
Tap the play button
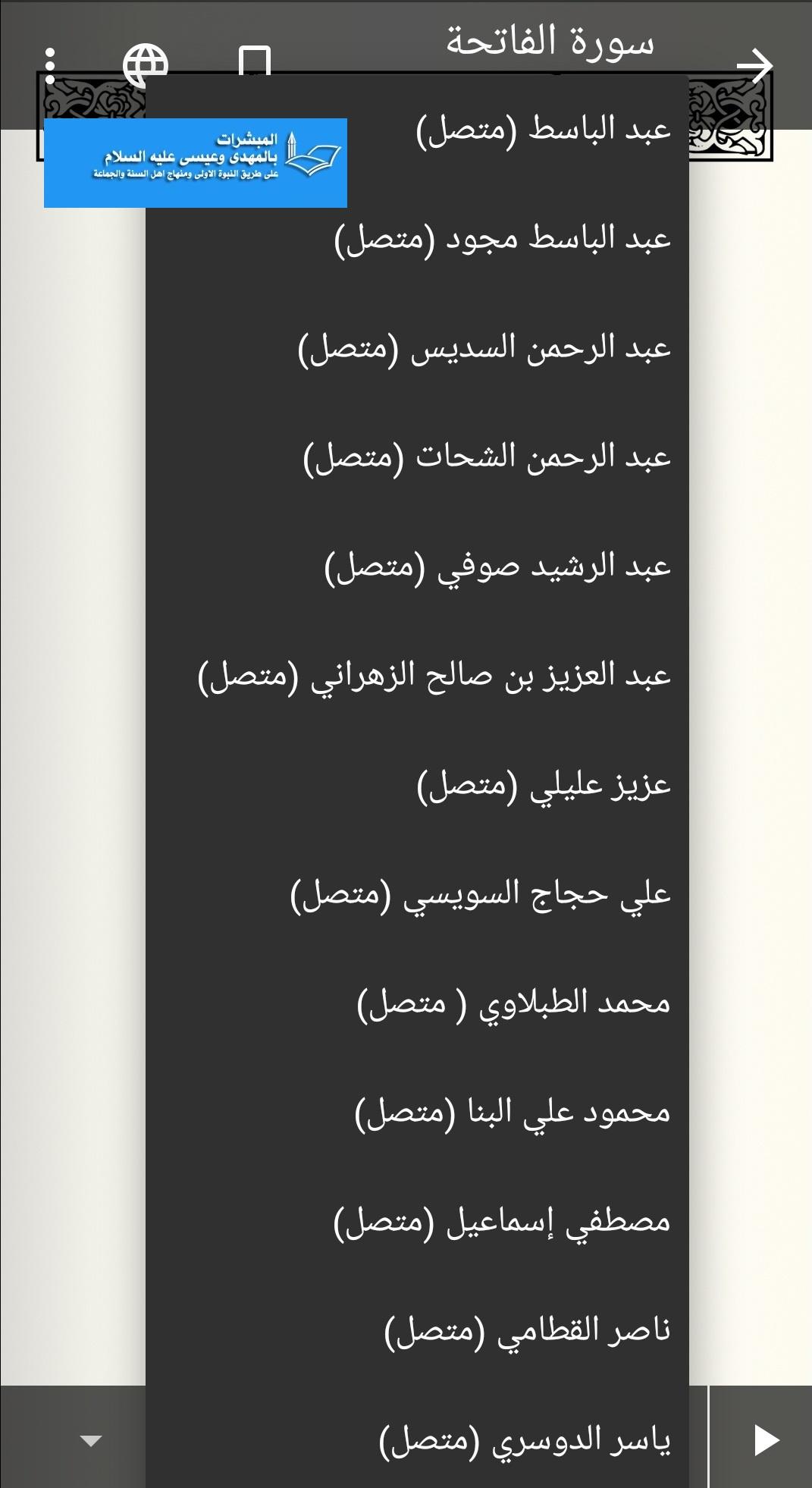[x=766, y=1439]
